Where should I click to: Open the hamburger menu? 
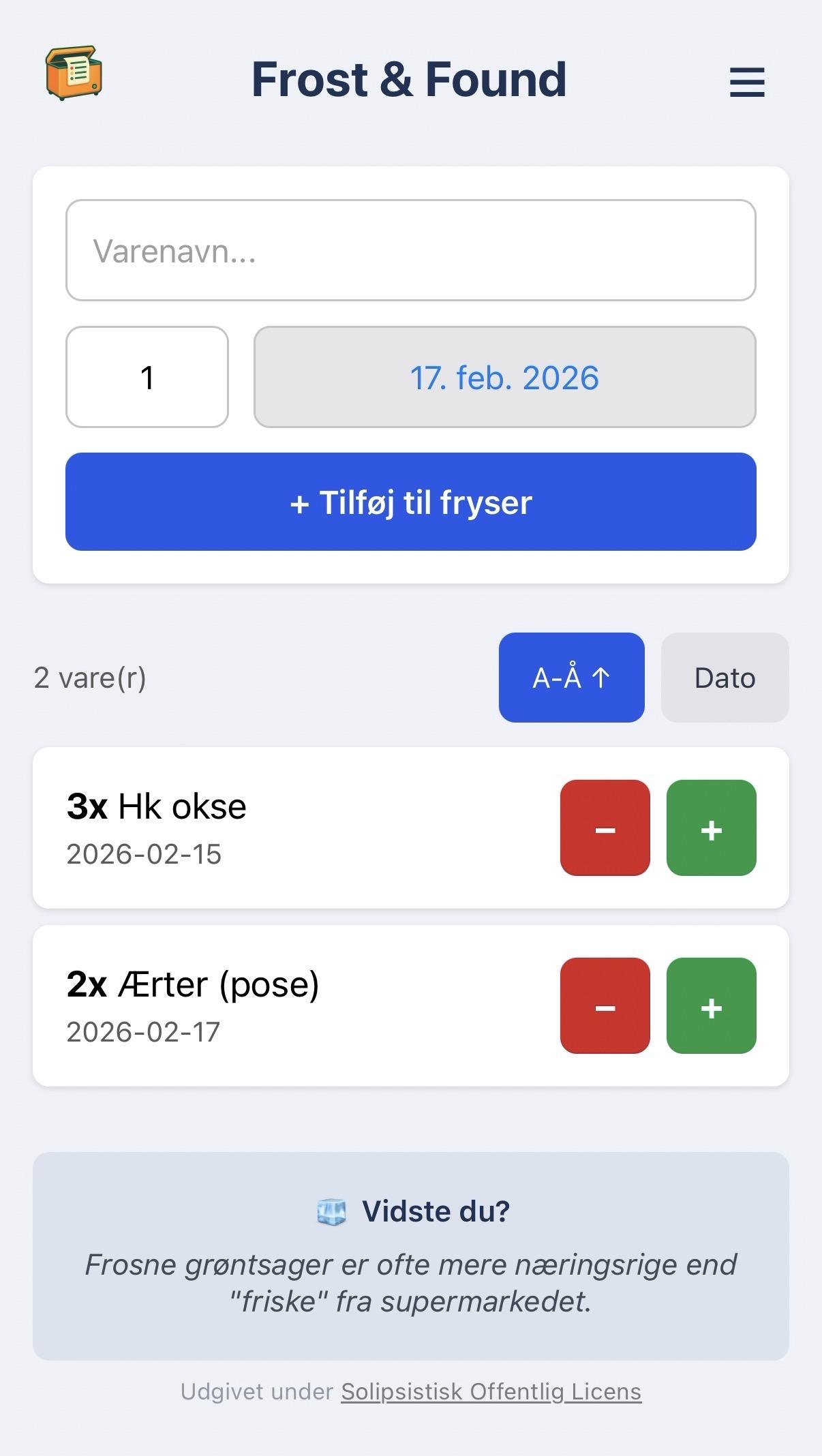pyautogui.click(x=747, y=82)
